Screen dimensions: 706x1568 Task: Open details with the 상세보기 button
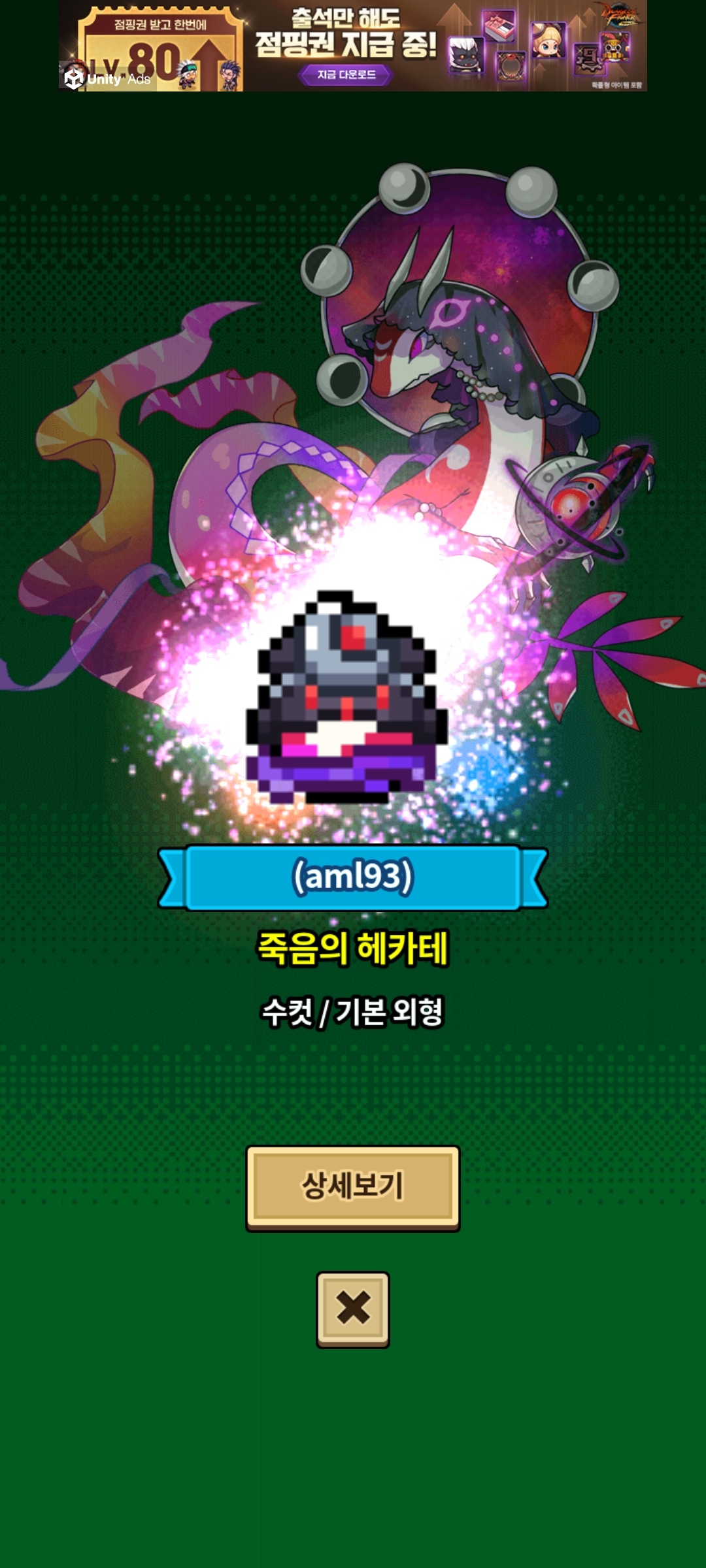[x=352, y=1186]
